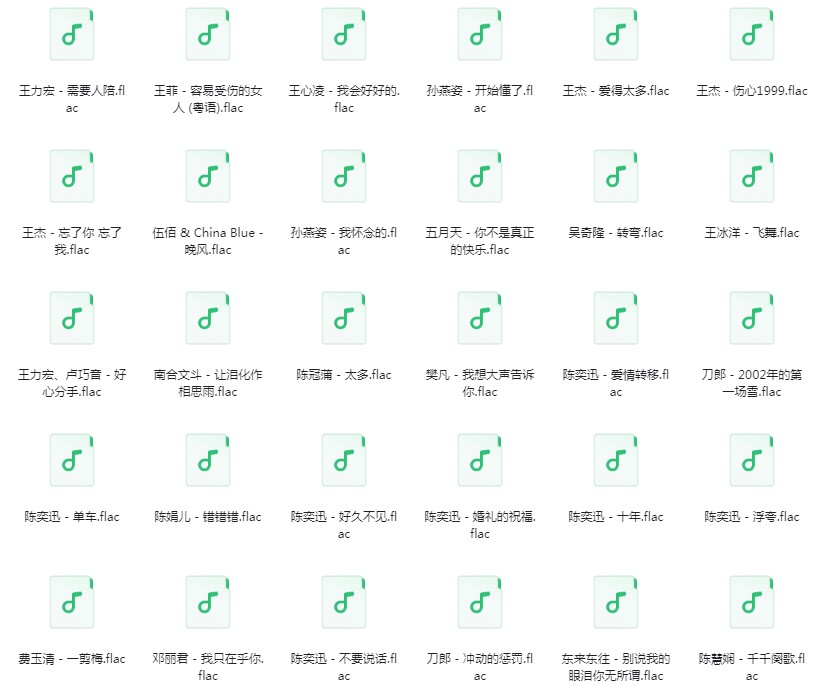Select 陈娟儿 - 错错错.flac
This screenshot has height=698, width=820.
click(x=208, y=461)
